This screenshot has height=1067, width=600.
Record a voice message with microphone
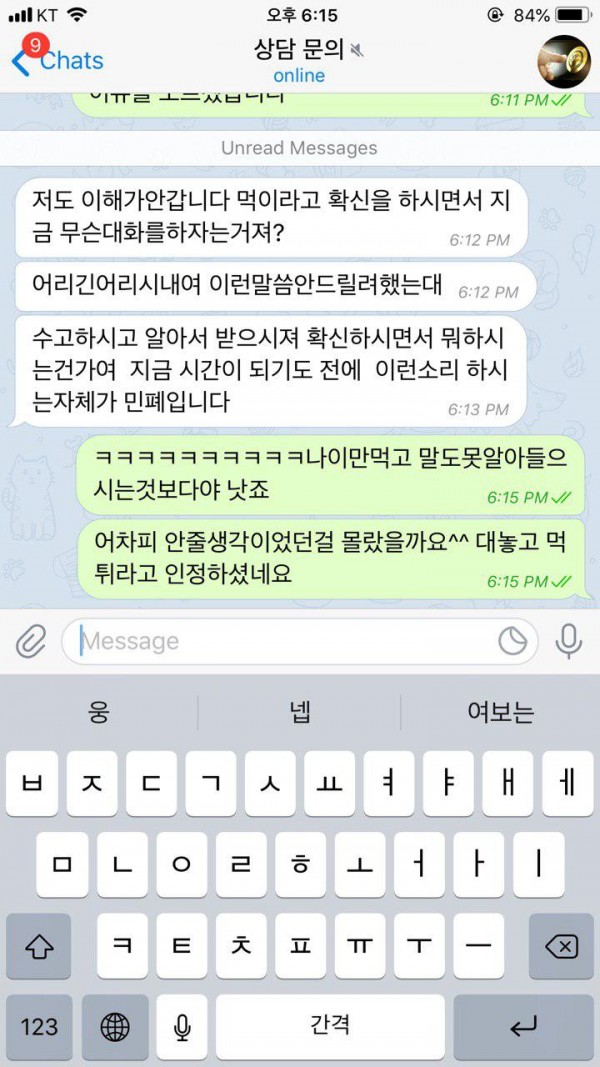click(x=569, y=641)
